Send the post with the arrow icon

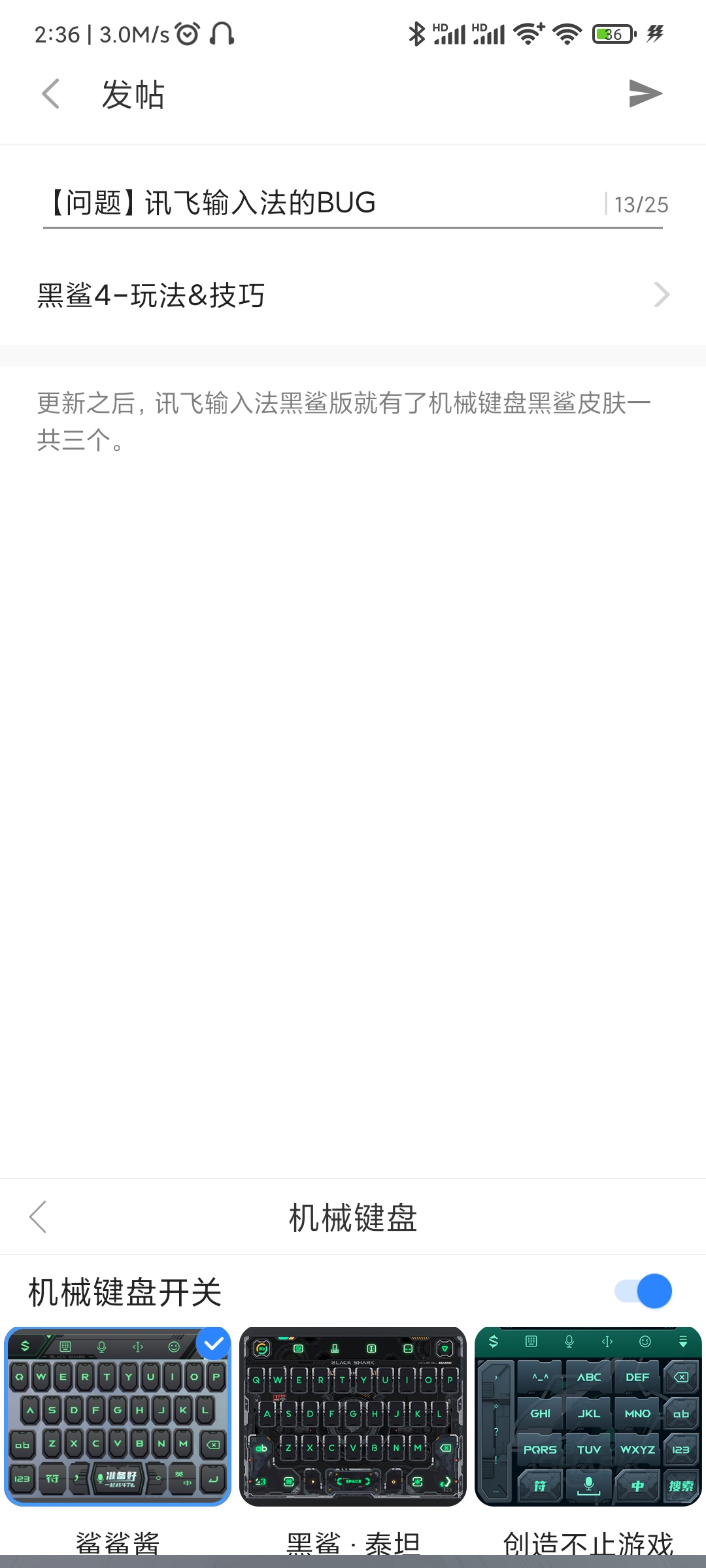[x=645, y=93]
